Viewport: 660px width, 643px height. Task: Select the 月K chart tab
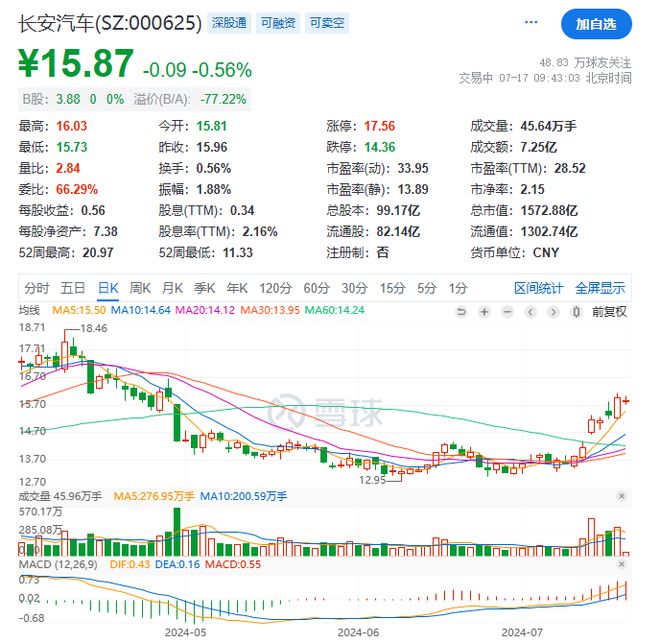coord(173,288)
